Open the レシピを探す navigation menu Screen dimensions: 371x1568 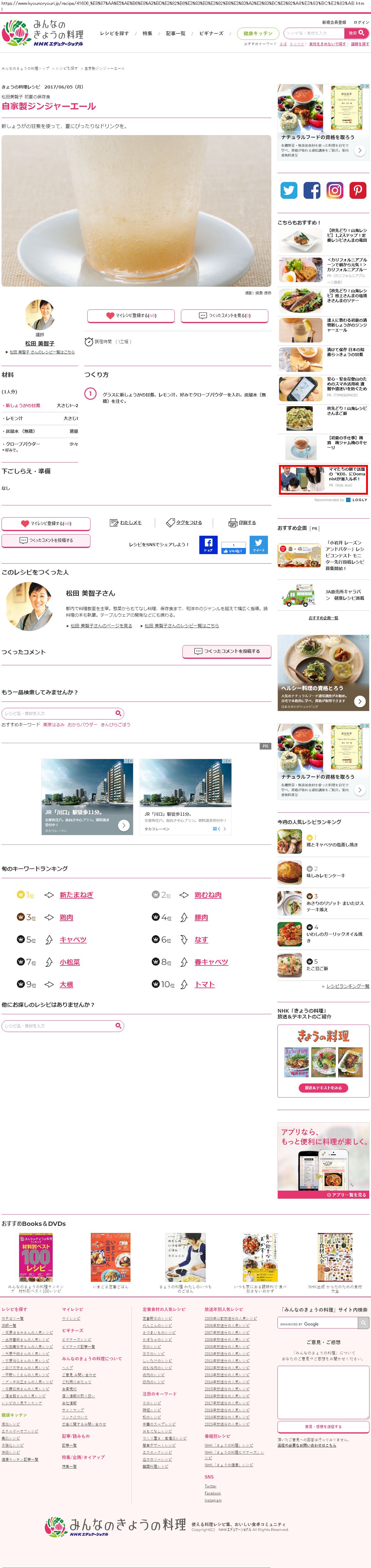[115, 33]
